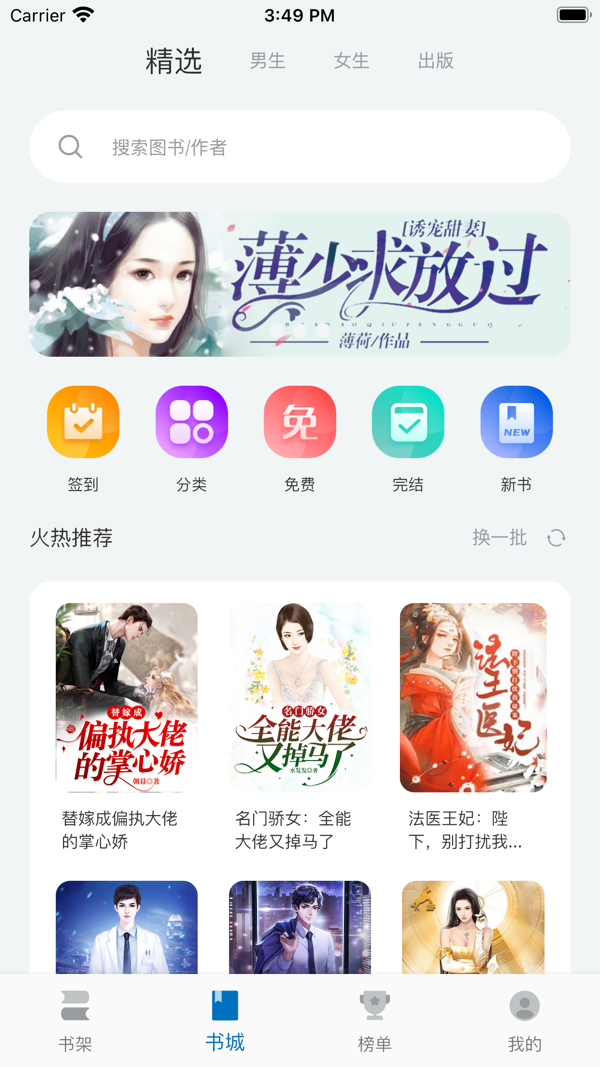The image size is (600, 1067).
Task: Switch to the 榜单 rankings tab
Action: [x=375, y=1020]
